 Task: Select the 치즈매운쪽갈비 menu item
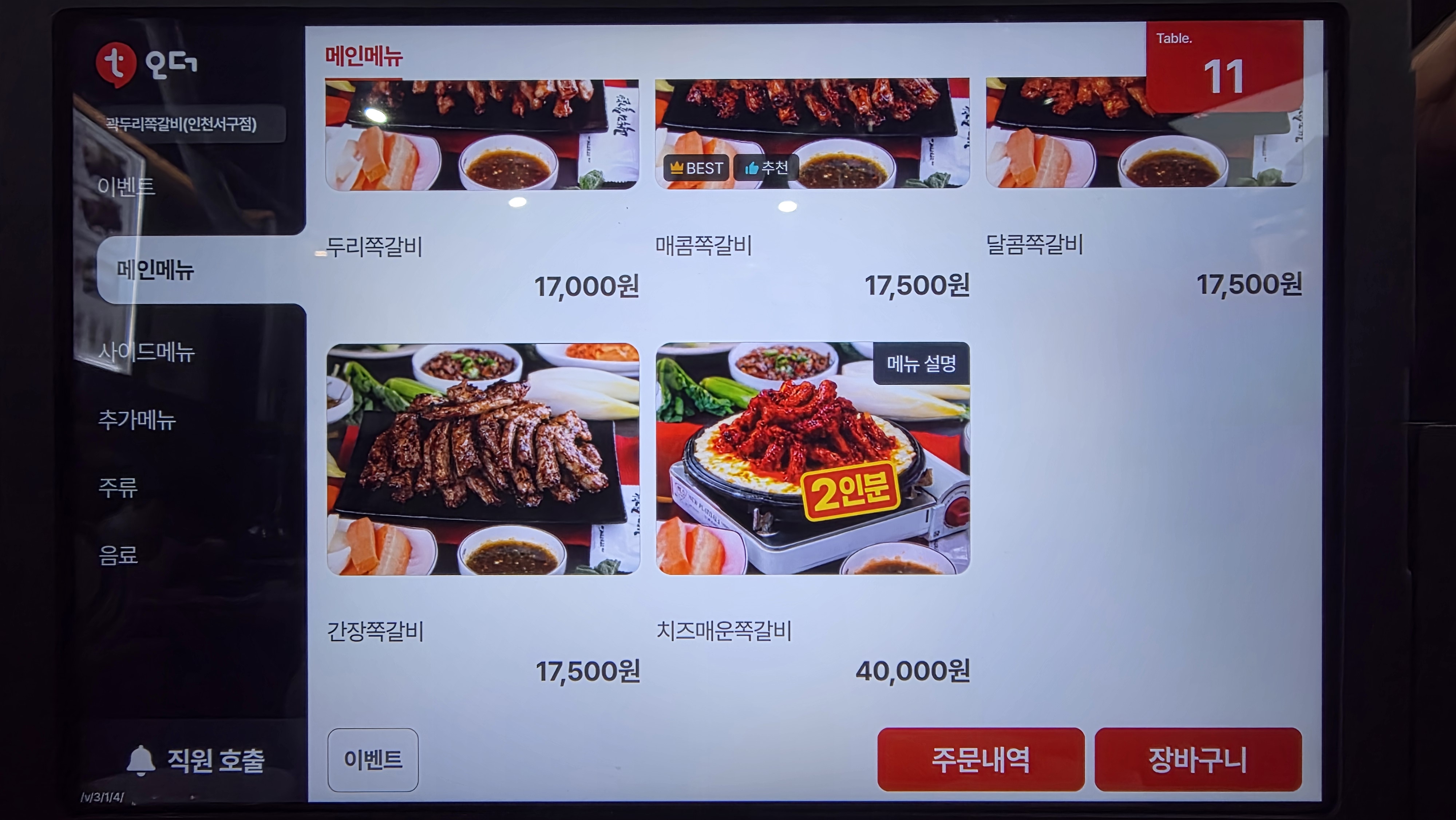813,515
